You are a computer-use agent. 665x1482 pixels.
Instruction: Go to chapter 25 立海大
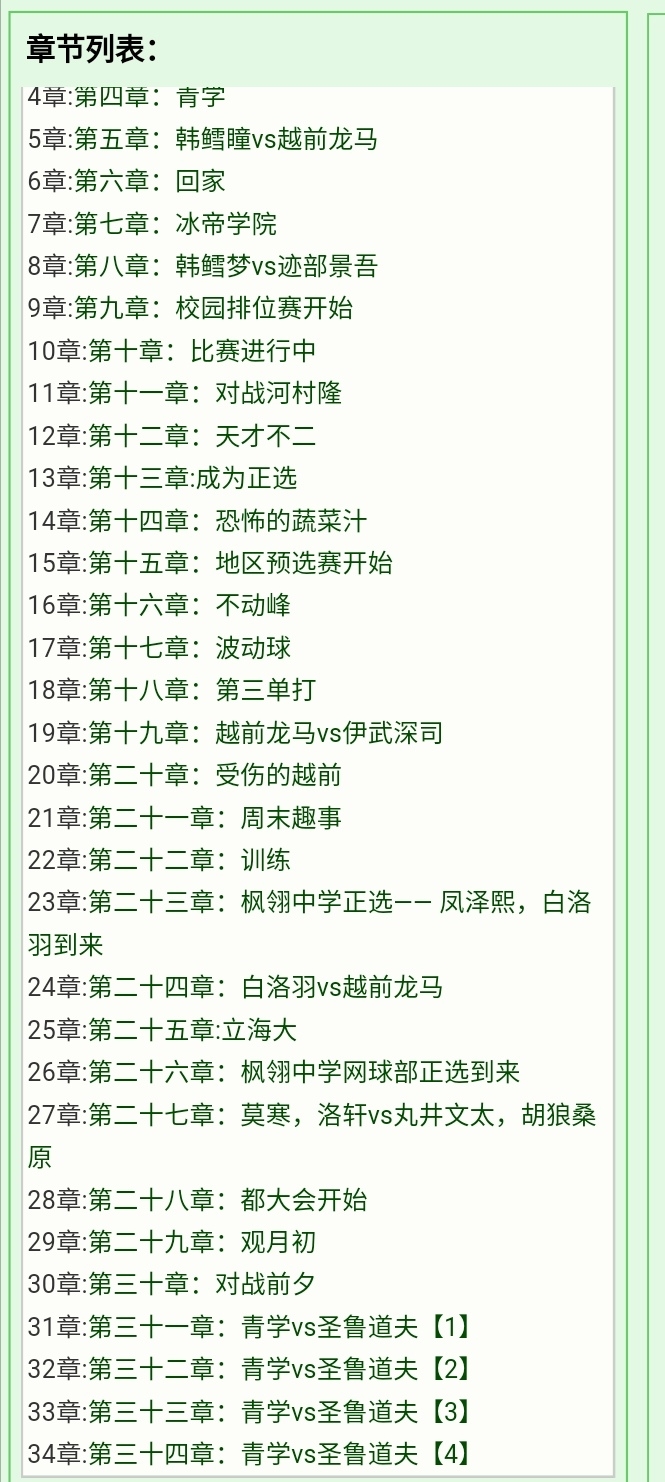pos(162,1030)
